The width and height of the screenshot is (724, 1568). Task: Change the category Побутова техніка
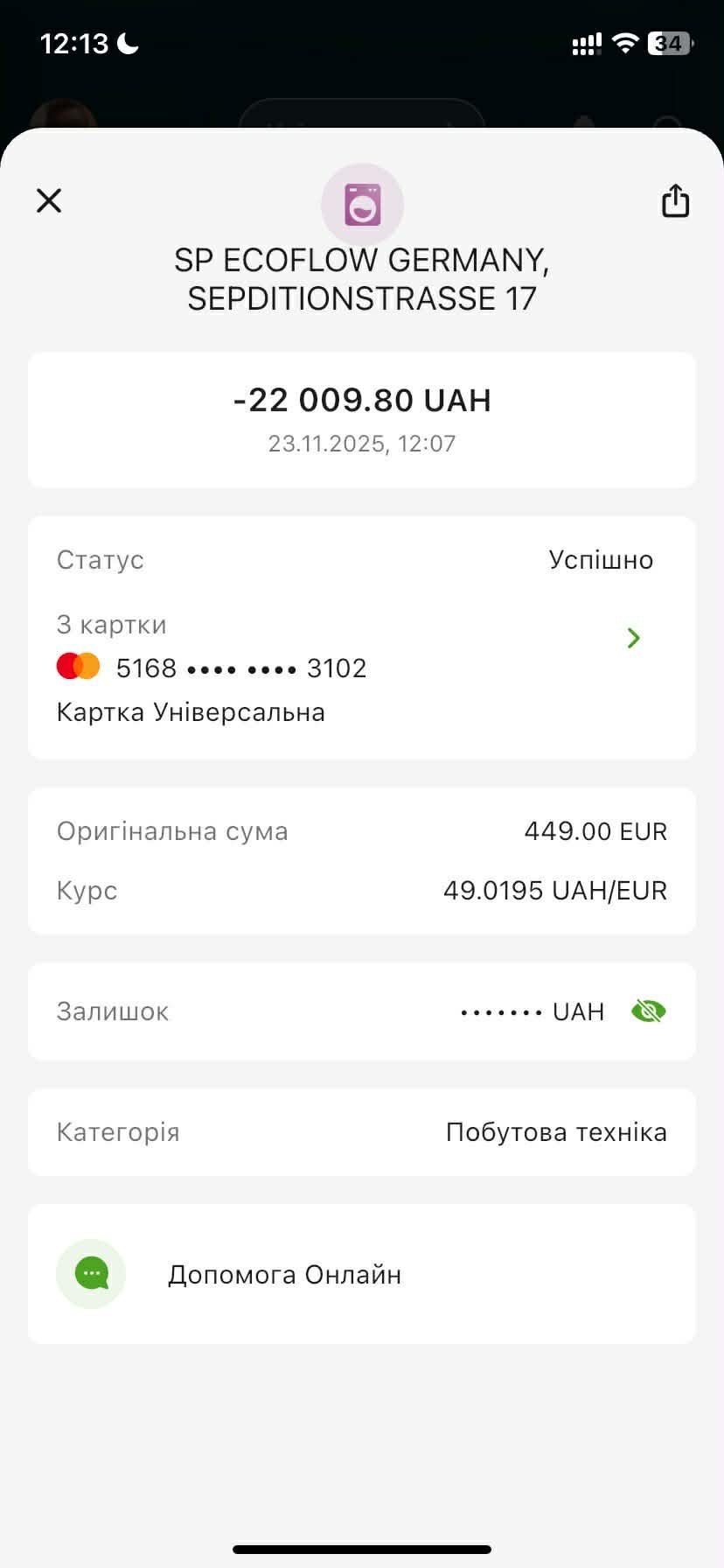[x=556, y=1132]
